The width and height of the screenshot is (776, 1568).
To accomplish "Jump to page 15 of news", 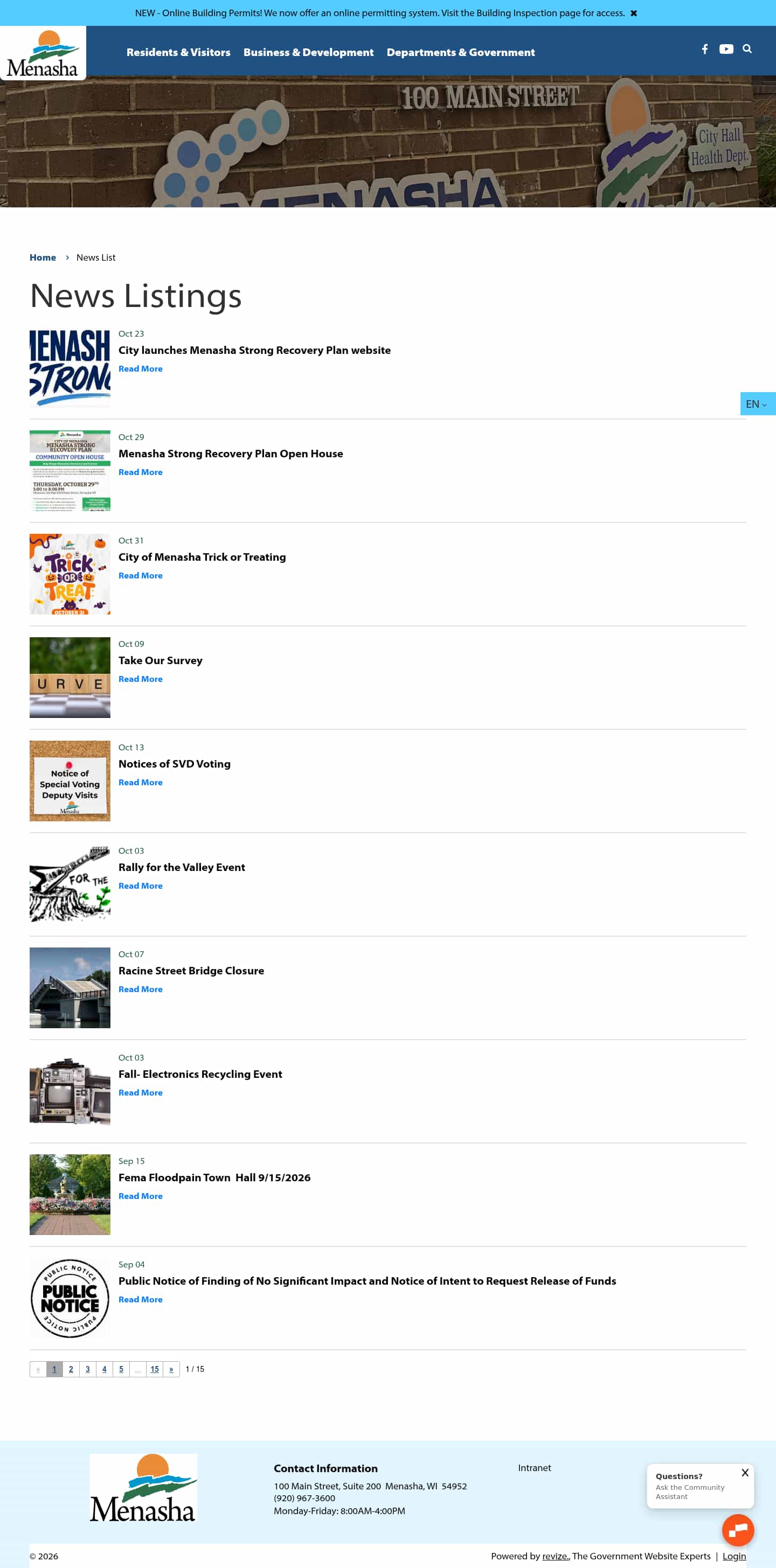I will [155, 1369].
